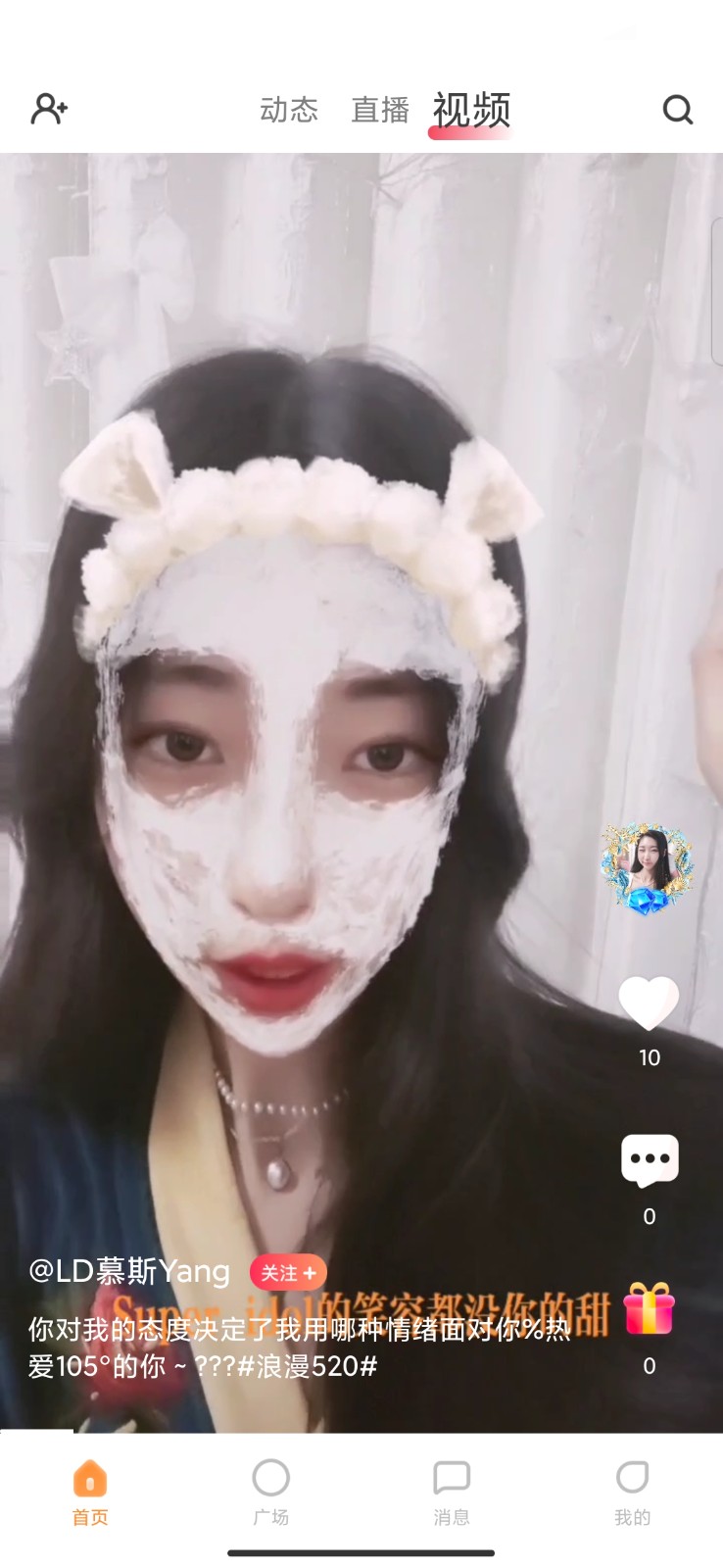Open the search magnifier

click(677, 110)
